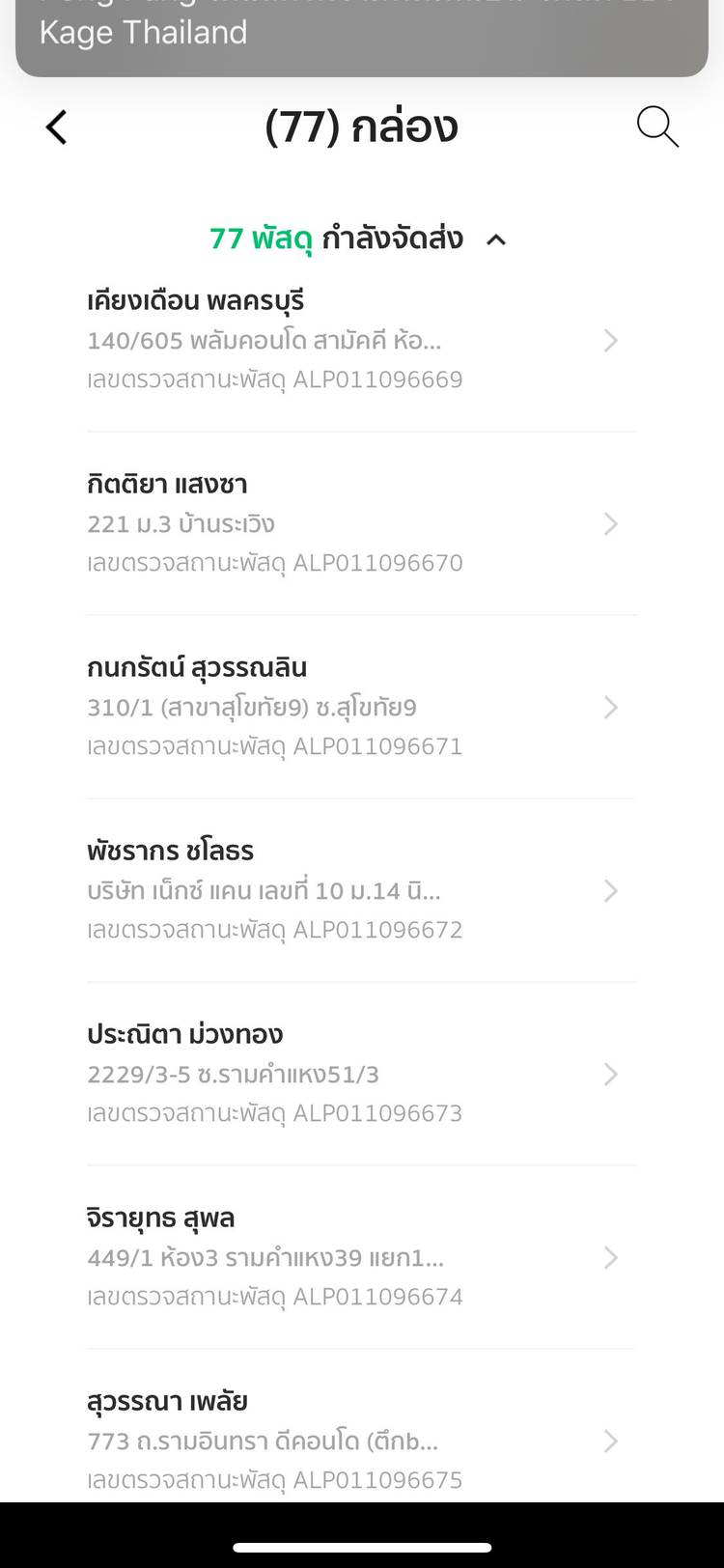Select parcel for พัชรากร ชโลธร
Viewport: 724px width, 1568px height.
click(361, 890)
